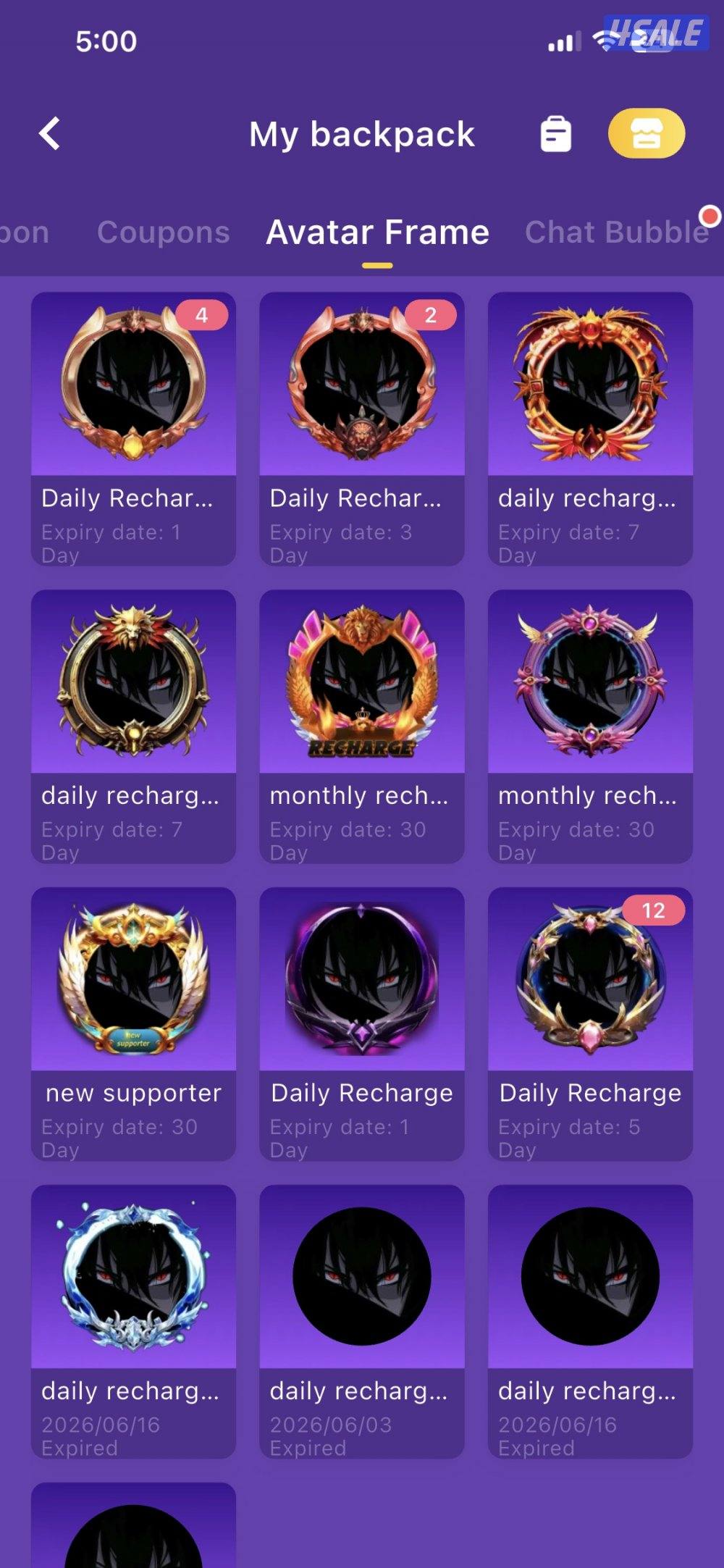The height and width of the screenshot is (1568, 724).
Task: Go back from My backpack
Action: click(x=49, y=134)
